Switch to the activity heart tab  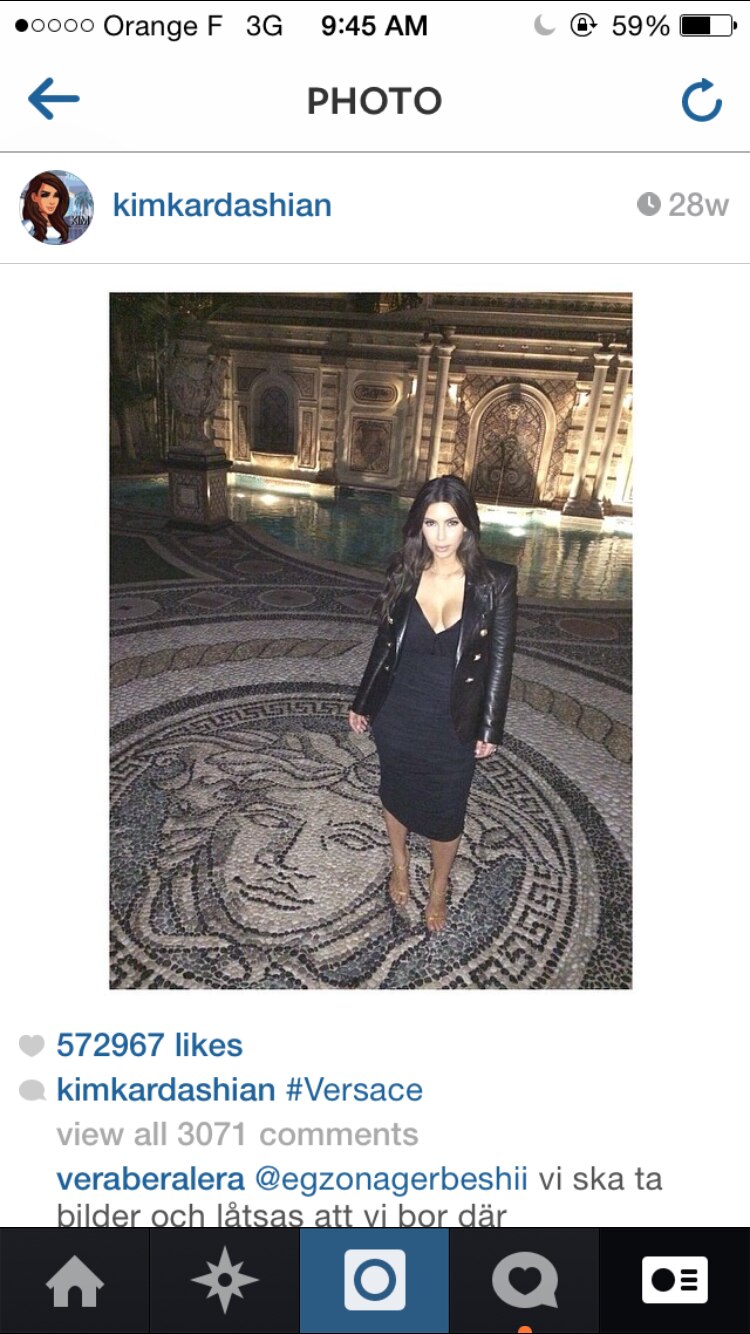[x=525, y=1281]
